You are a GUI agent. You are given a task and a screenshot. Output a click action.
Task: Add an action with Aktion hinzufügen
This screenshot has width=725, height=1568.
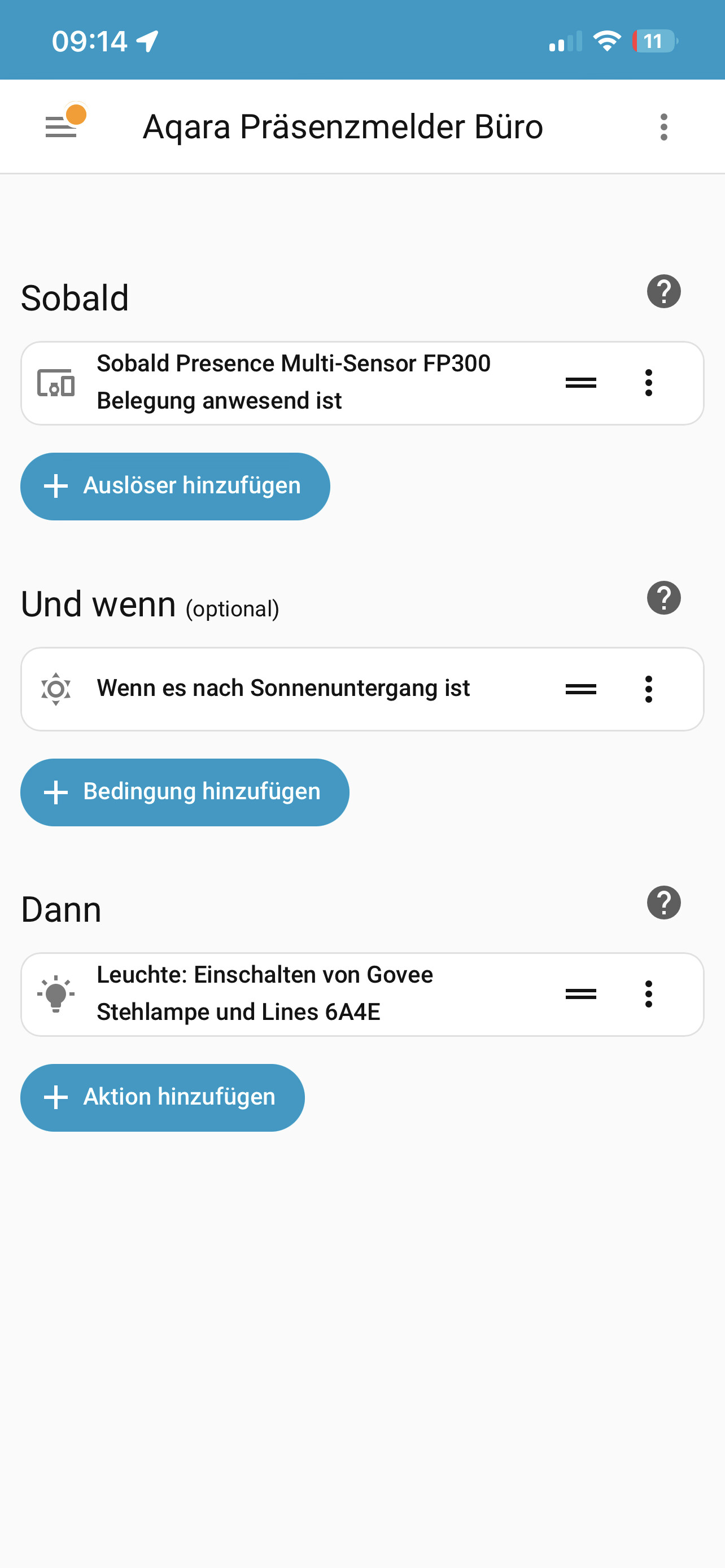click(x=163, y=1097)
